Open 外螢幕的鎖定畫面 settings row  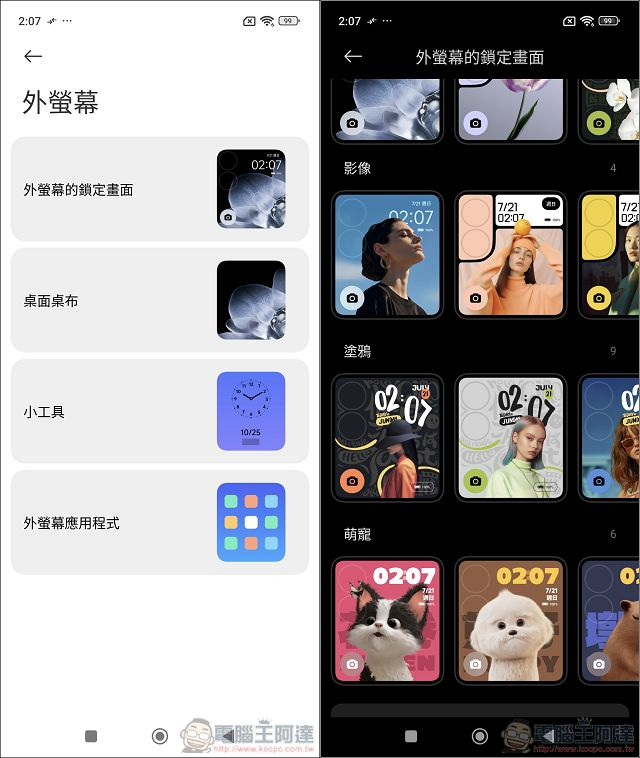(160, 189)
